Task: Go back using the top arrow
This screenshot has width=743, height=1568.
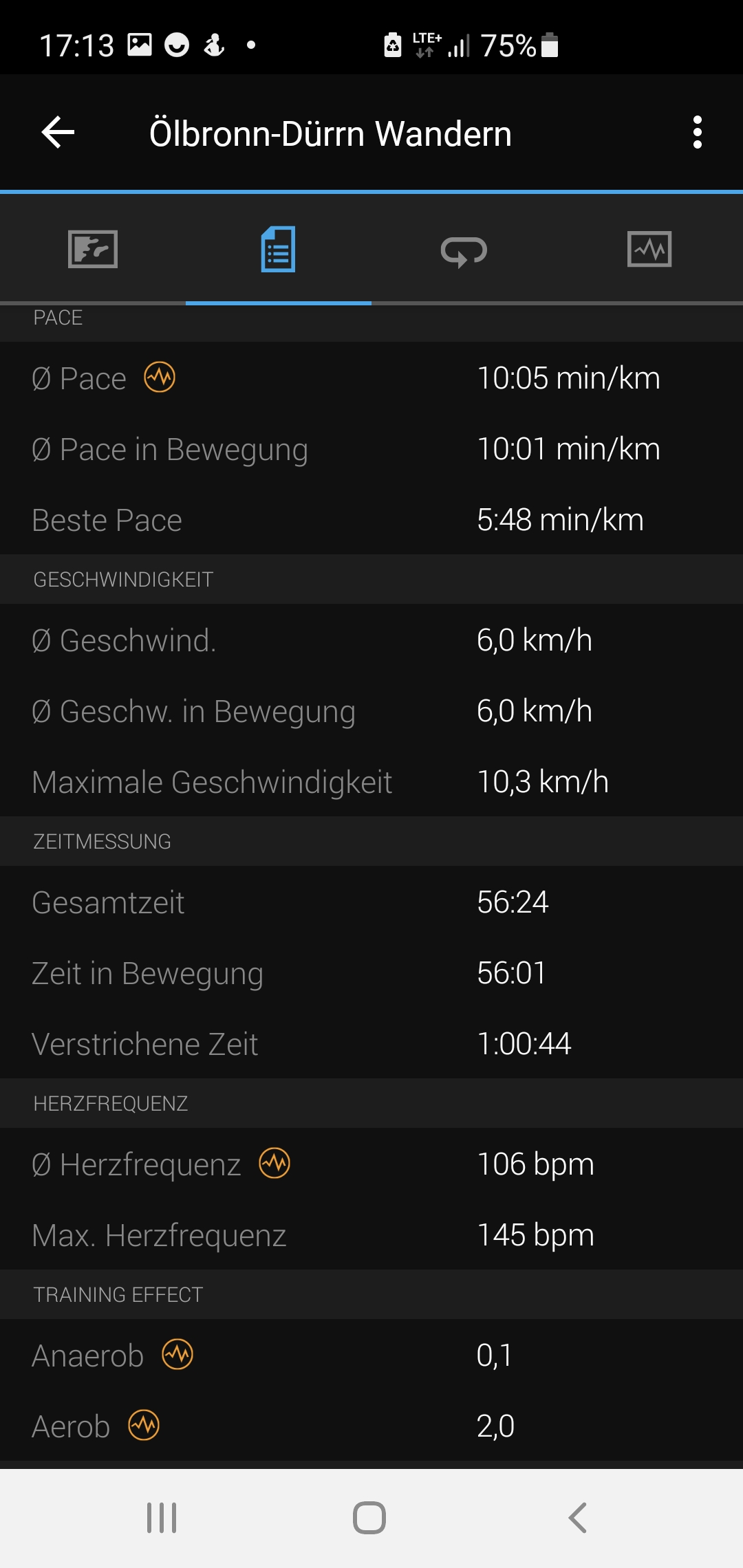Action: pyautogui.click(x=58, y=132)
